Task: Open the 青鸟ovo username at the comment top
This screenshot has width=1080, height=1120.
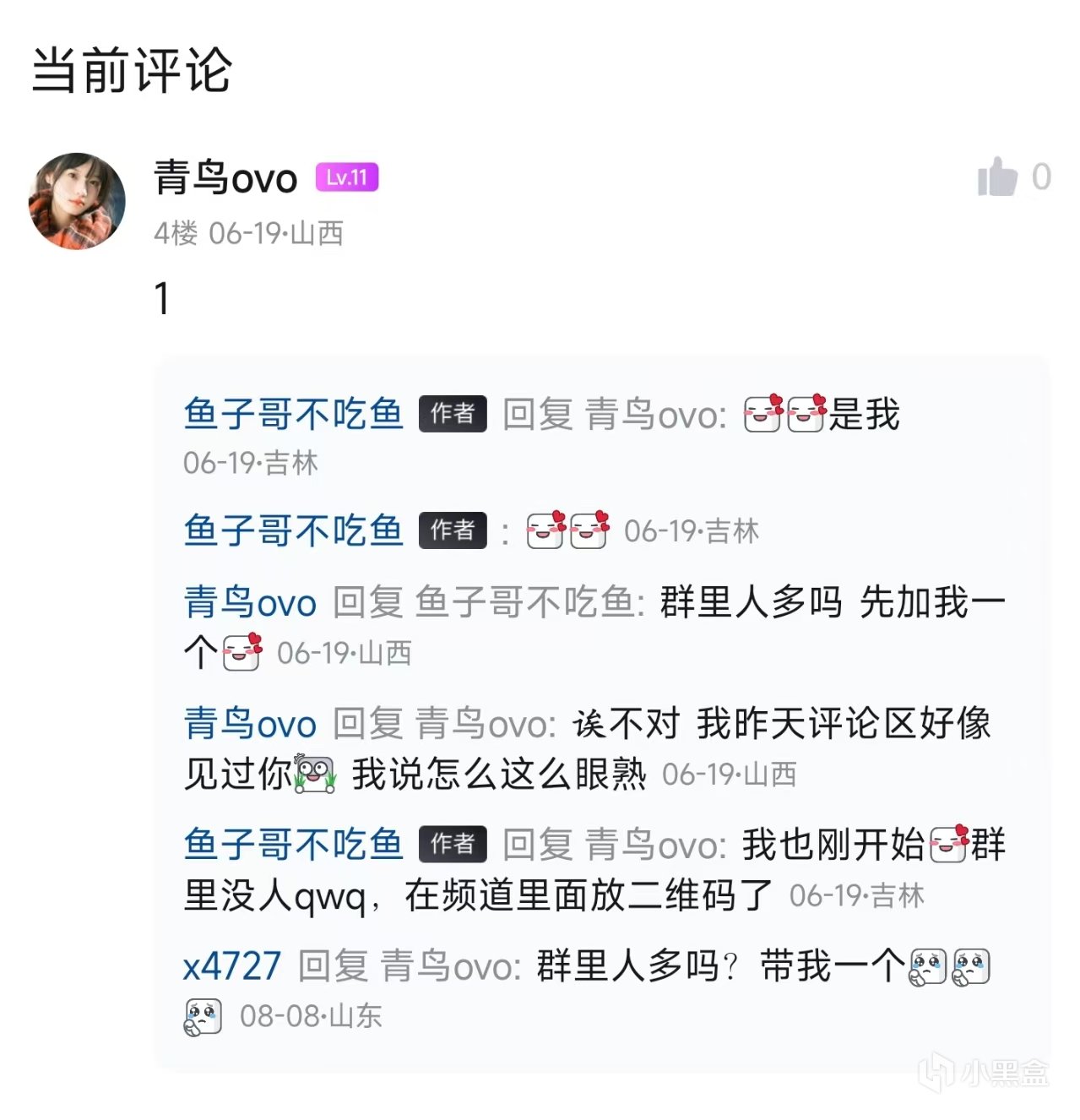Action: click(225, 178)
